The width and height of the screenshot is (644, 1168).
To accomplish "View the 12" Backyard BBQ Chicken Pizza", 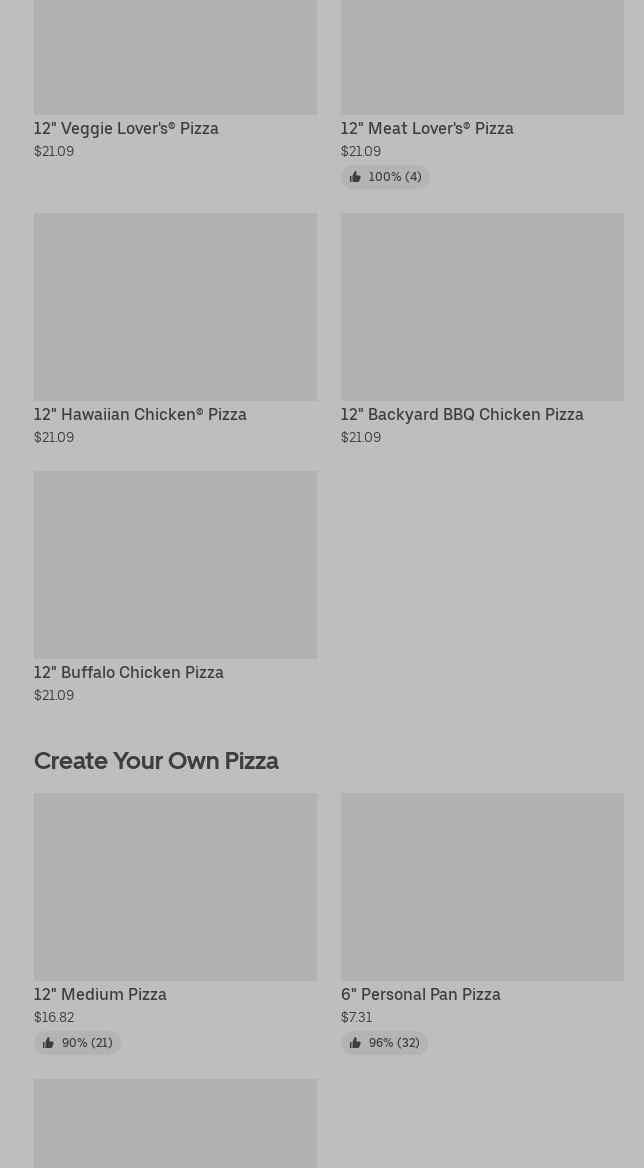I will pos(482,329).
